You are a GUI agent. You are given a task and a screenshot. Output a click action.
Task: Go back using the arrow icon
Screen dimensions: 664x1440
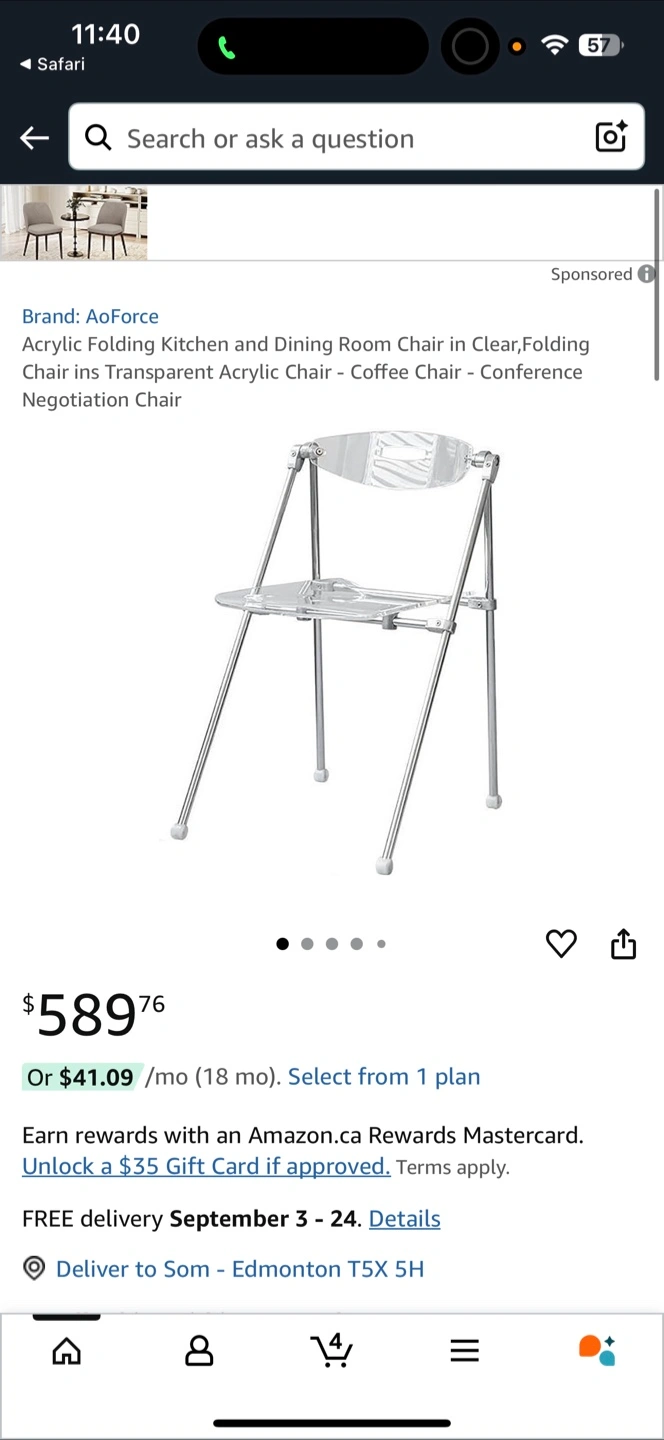[35, 138]
